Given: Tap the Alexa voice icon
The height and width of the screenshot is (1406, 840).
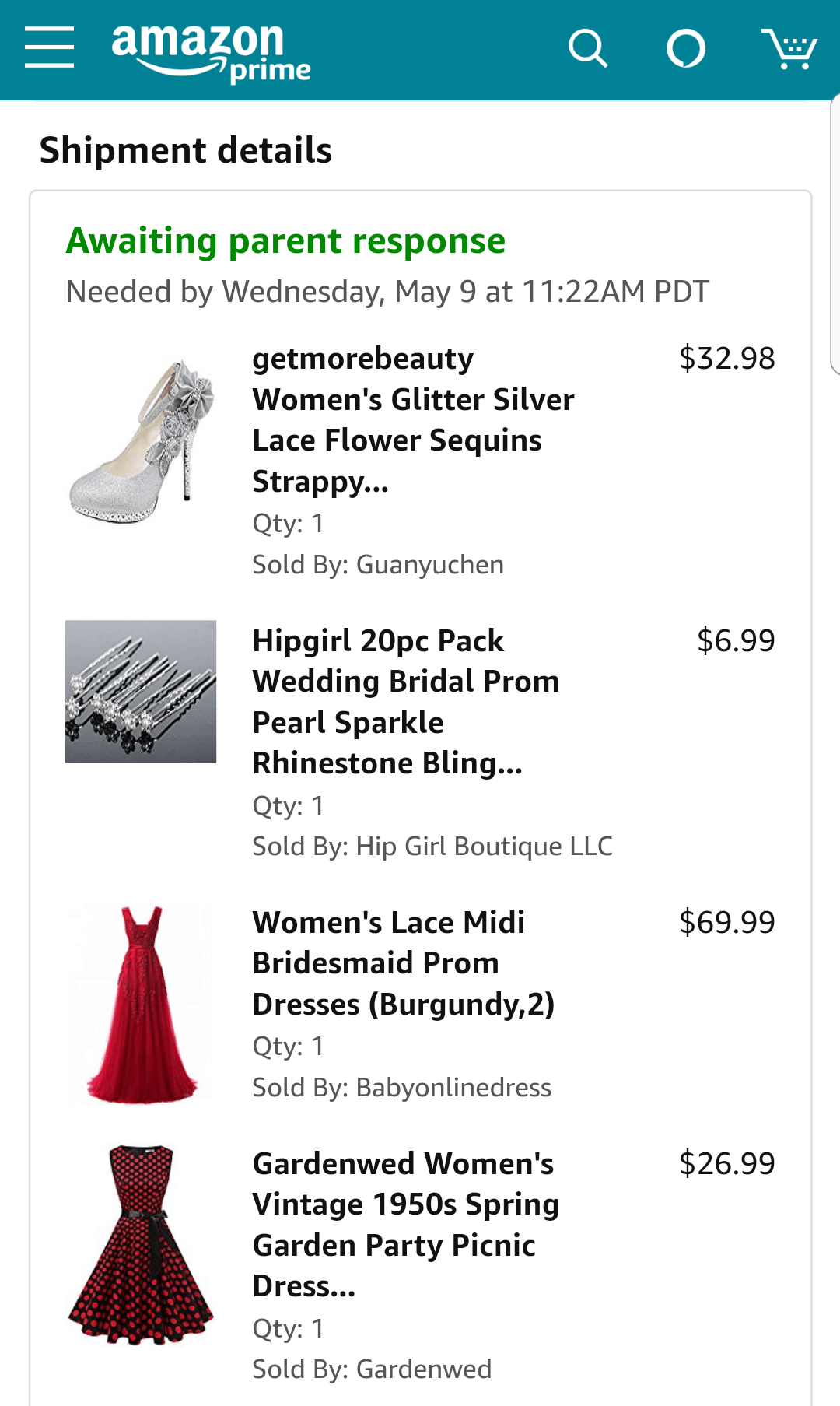Looking at the screenshot, I should coord(686,48).
